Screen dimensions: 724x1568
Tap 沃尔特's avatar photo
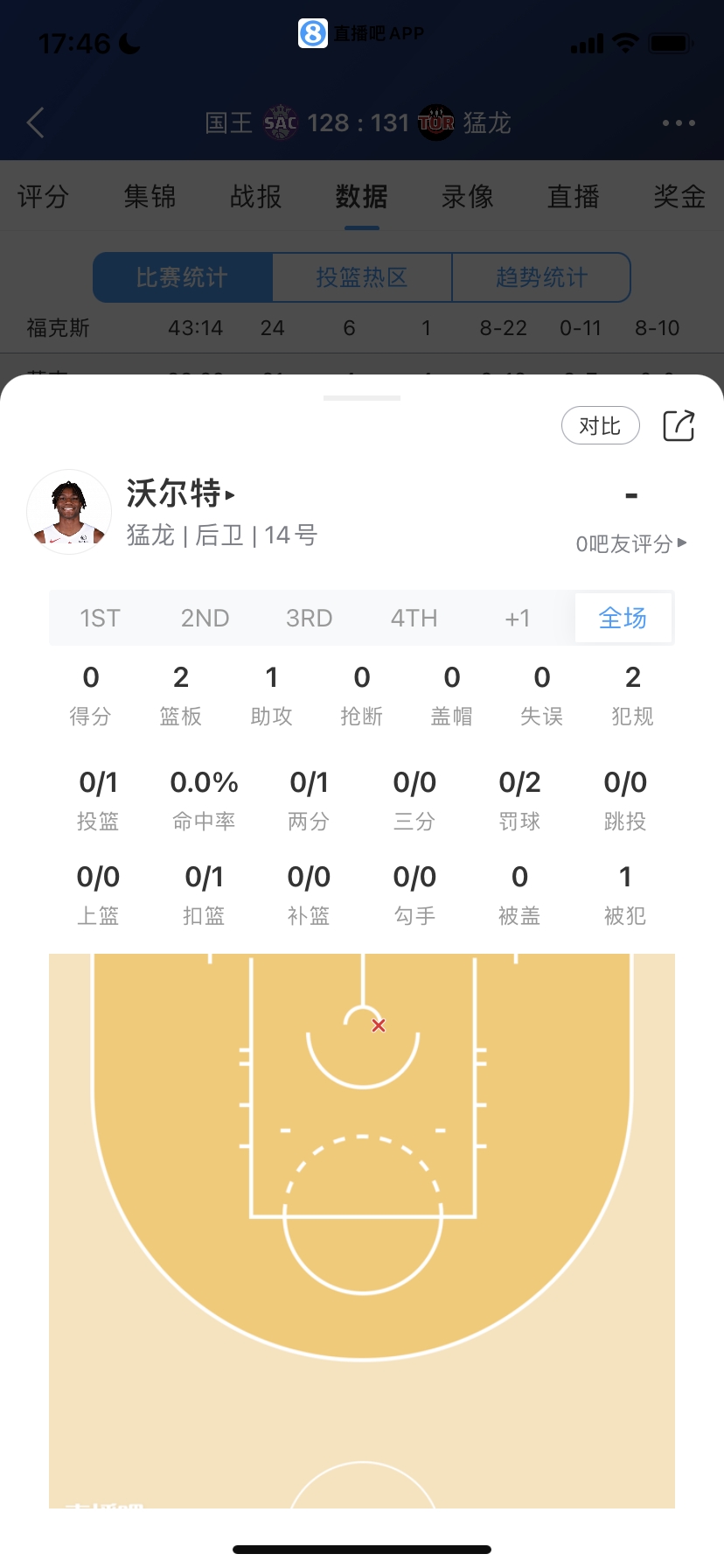click(69, 512)
